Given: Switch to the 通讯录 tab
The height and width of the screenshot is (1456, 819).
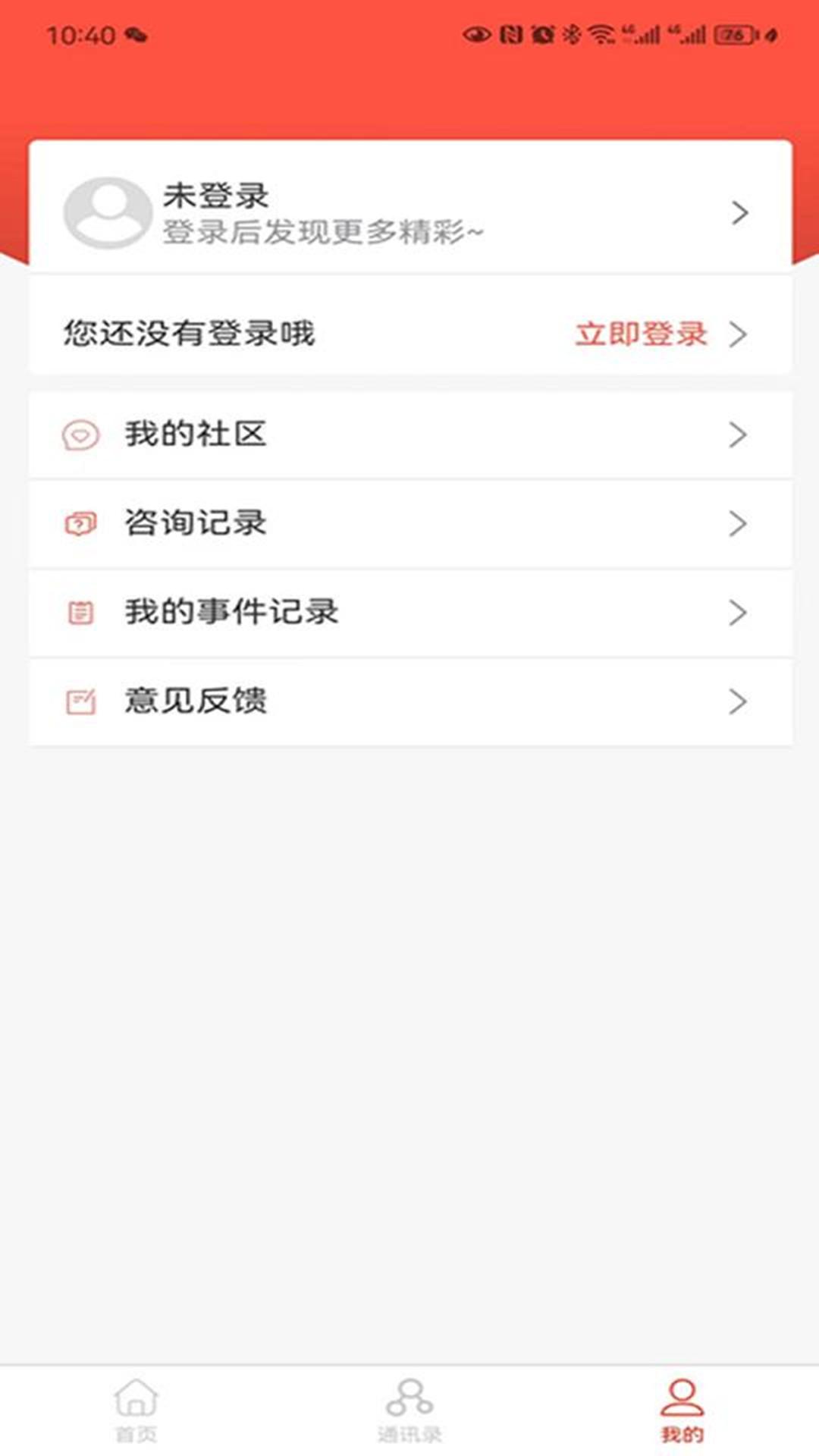Looking at the screenshot, I should click(x=409, y=1410).
